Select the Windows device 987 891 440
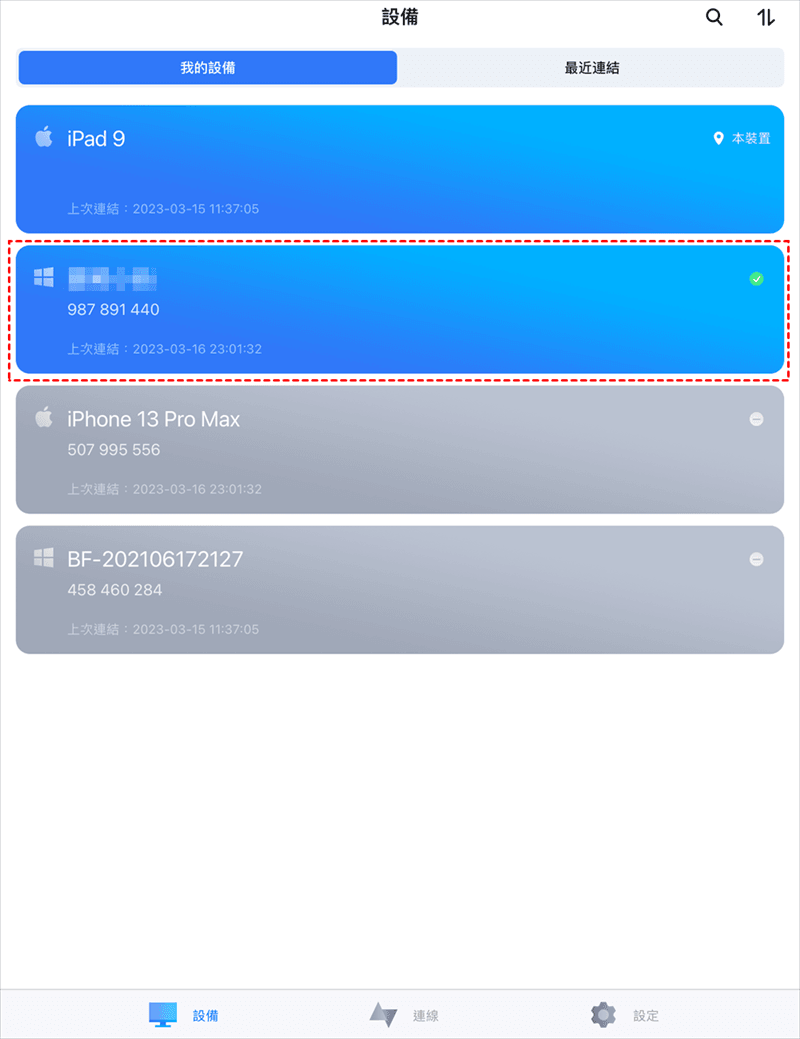This screenshot has height=1039, width=800. 400,310
